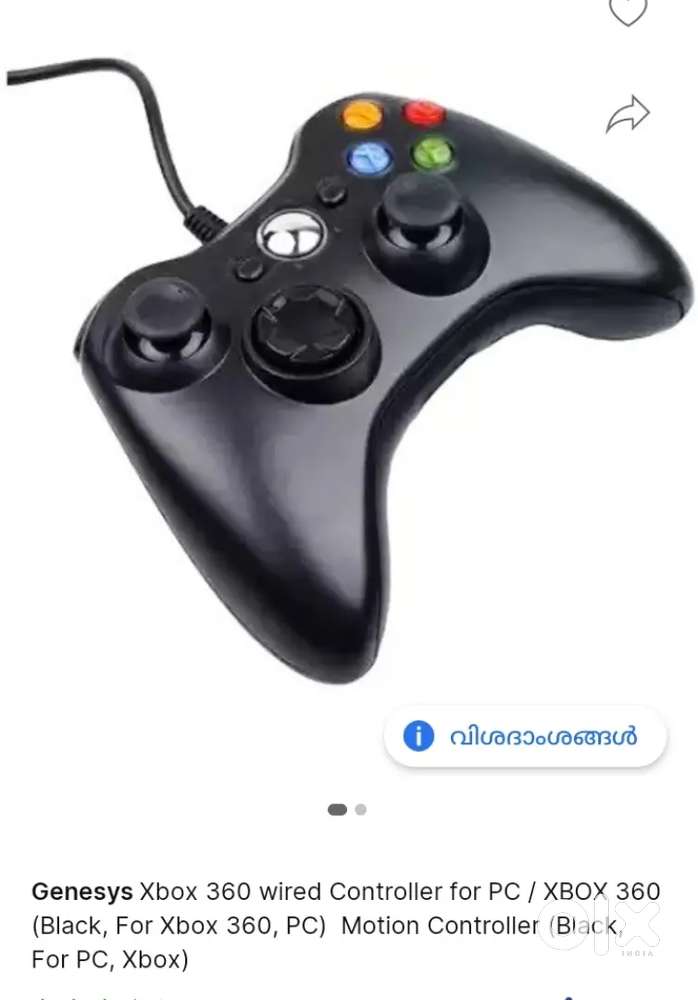698x1000 pixels.
Task: Jump to the second image indicator dot
Action: [x=361, y=809]
